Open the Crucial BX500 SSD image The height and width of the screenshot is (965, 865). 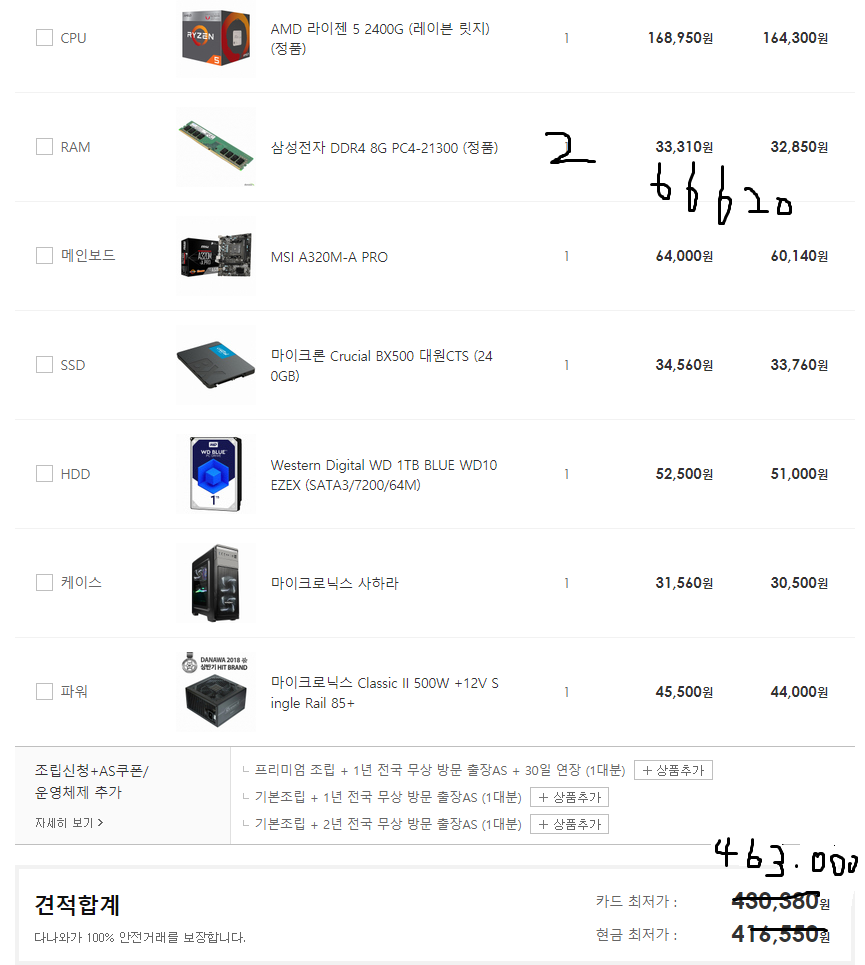[x=215, y=364]
